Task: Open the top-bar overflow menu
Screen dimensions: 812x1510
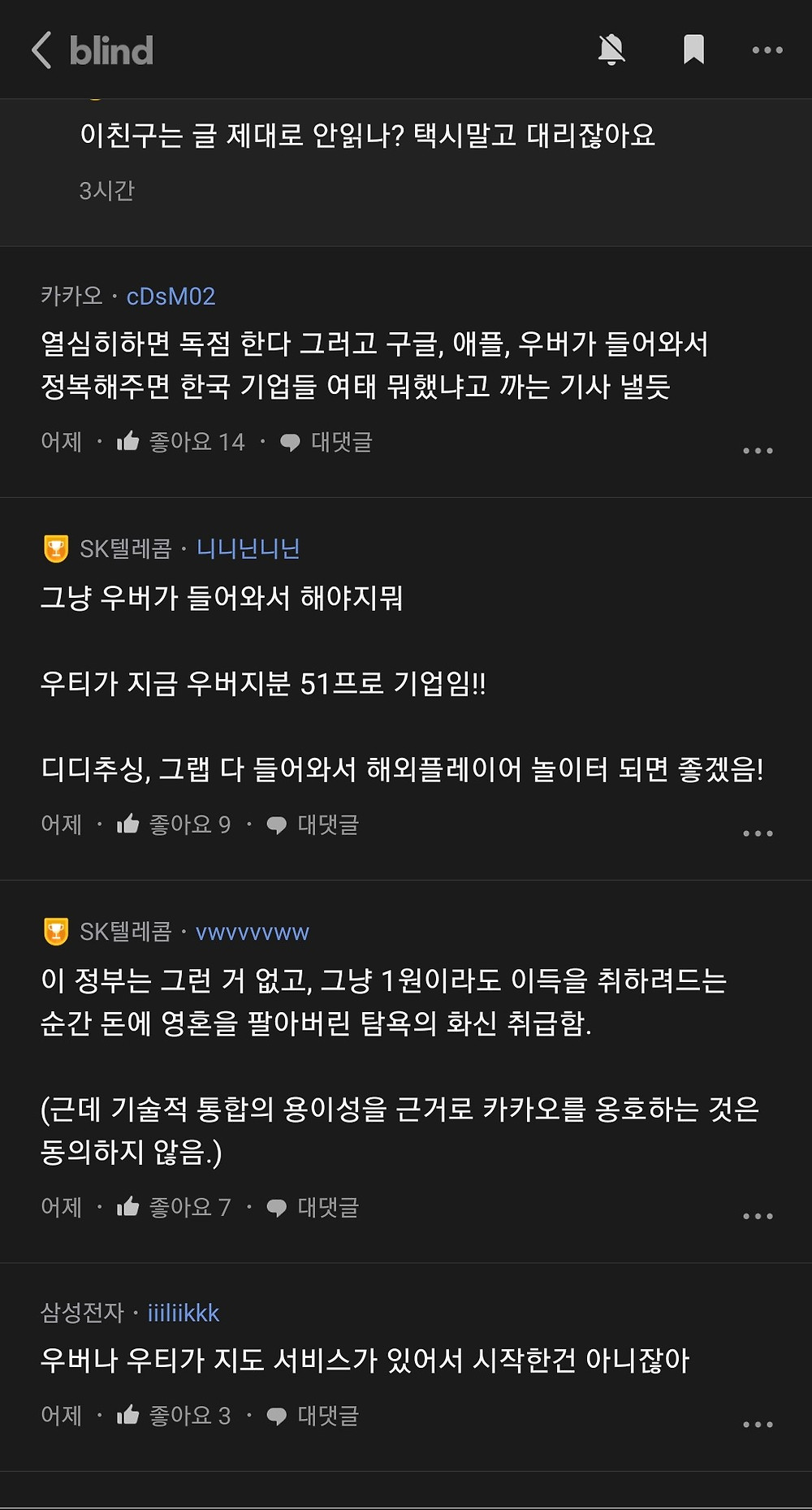Action: point(767,50)
